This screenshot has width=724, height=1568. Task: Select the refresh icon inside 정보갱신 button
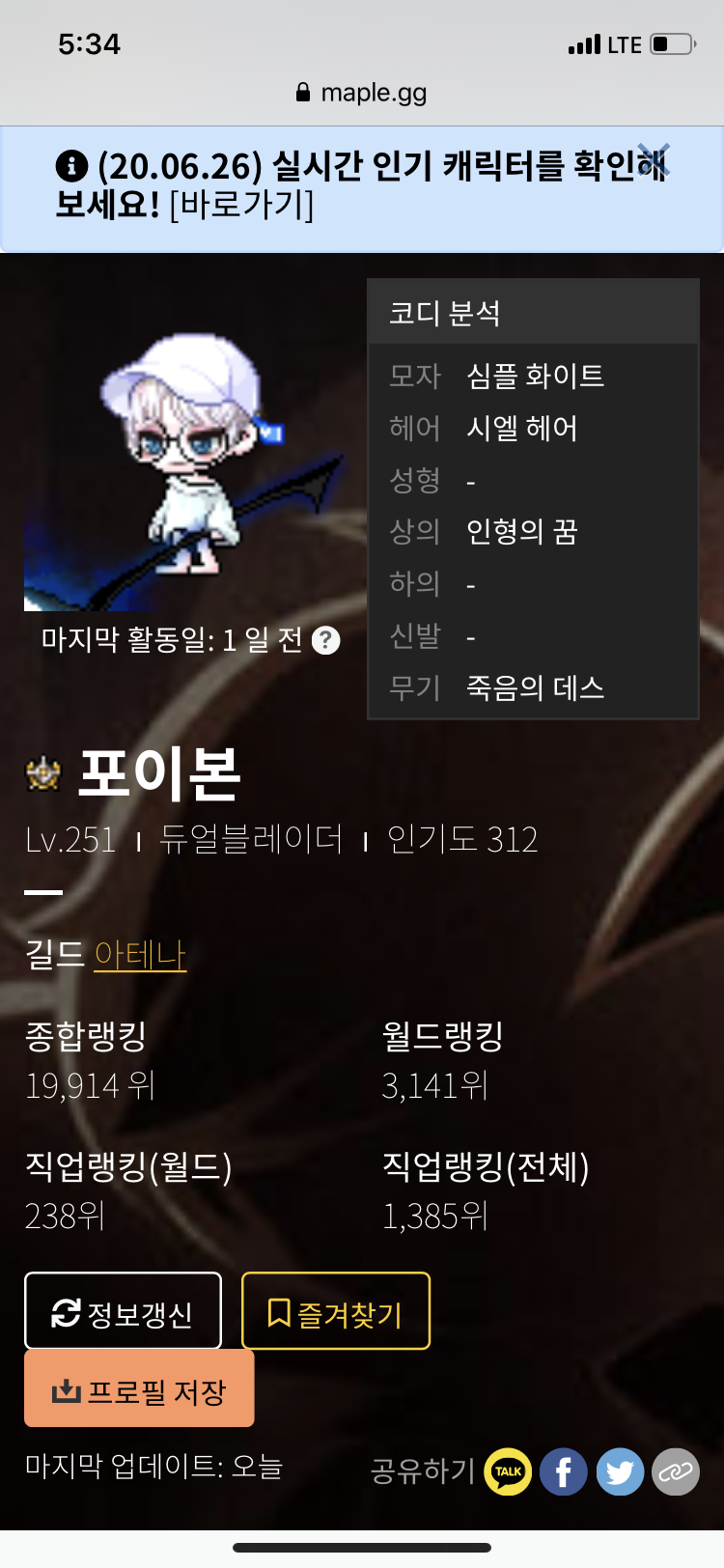tap(66, 1310)
